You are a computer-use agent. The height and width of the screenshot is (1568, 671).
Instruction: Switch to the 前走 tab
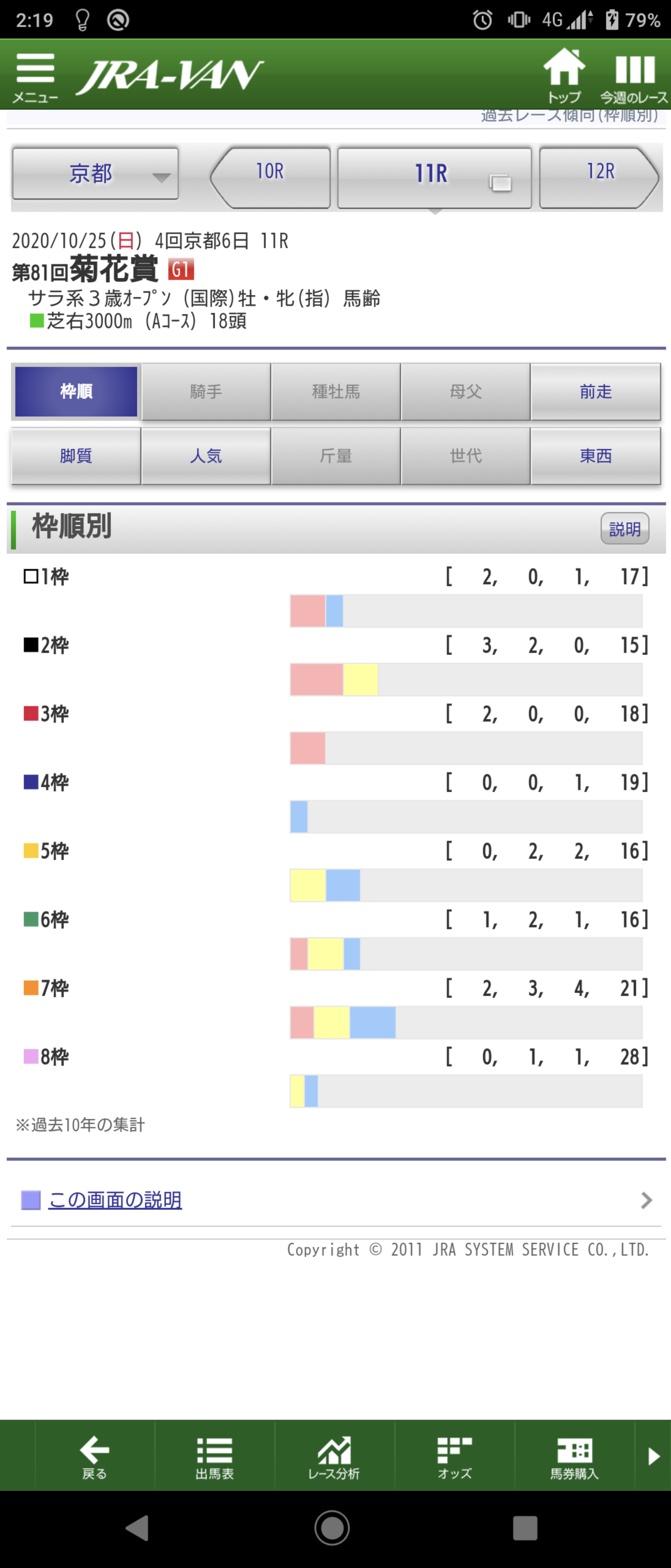(595, 391)
